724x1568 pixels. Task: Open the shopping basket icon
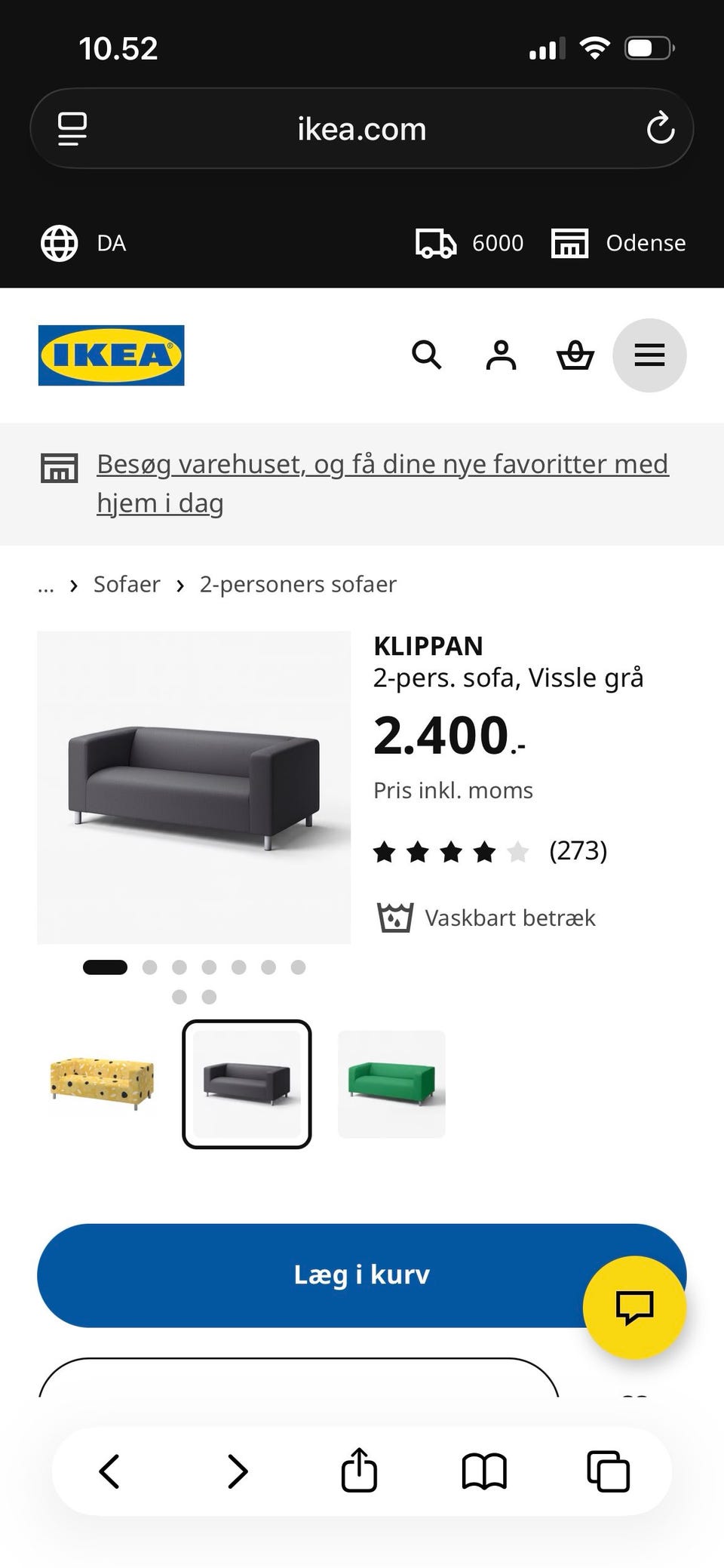(575, 355)
